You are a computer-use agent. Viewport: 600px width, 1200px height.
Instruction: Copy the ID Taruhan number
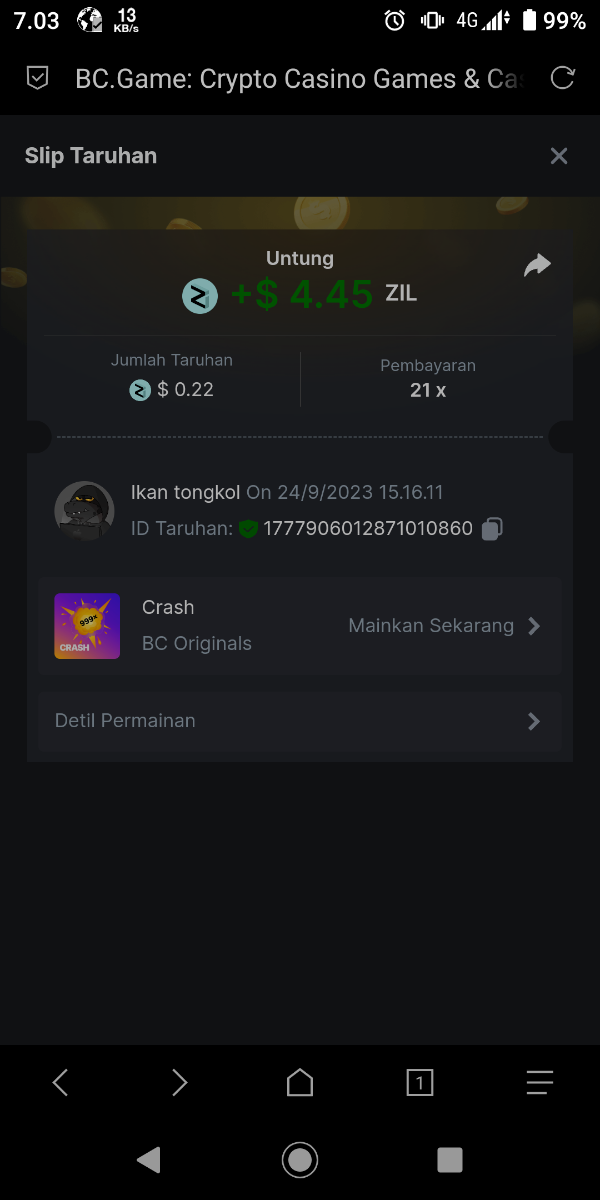point(491,529)
